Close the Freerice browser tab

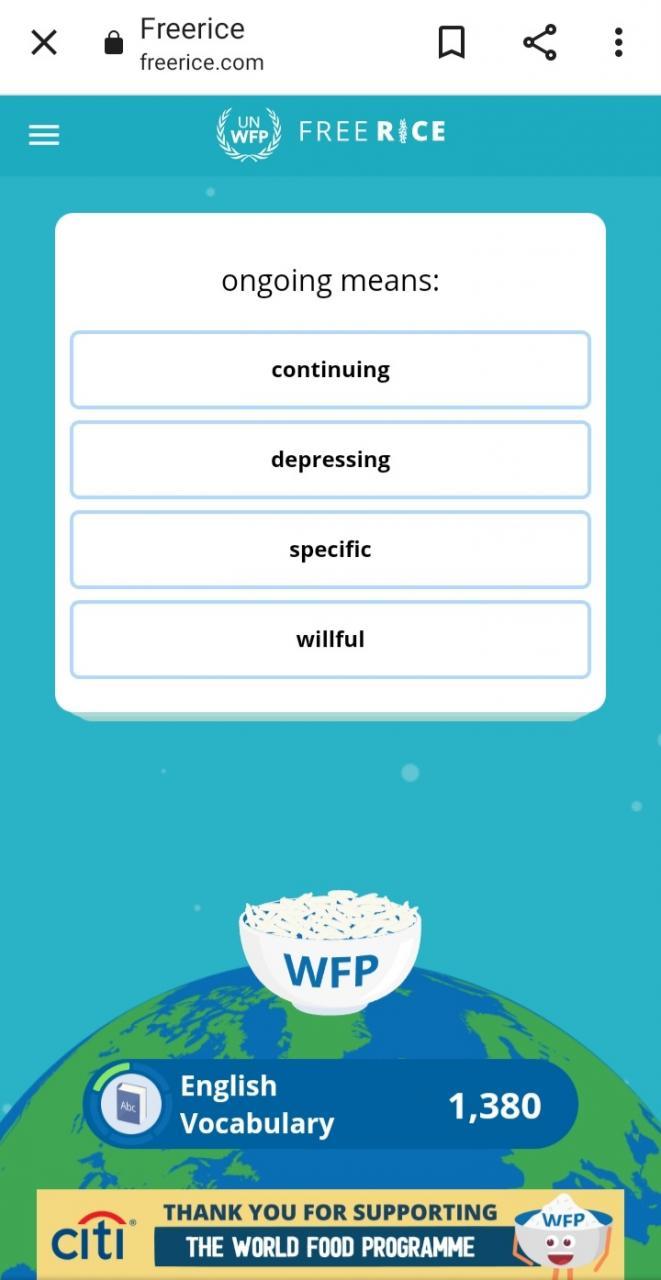tap(44, 42)
